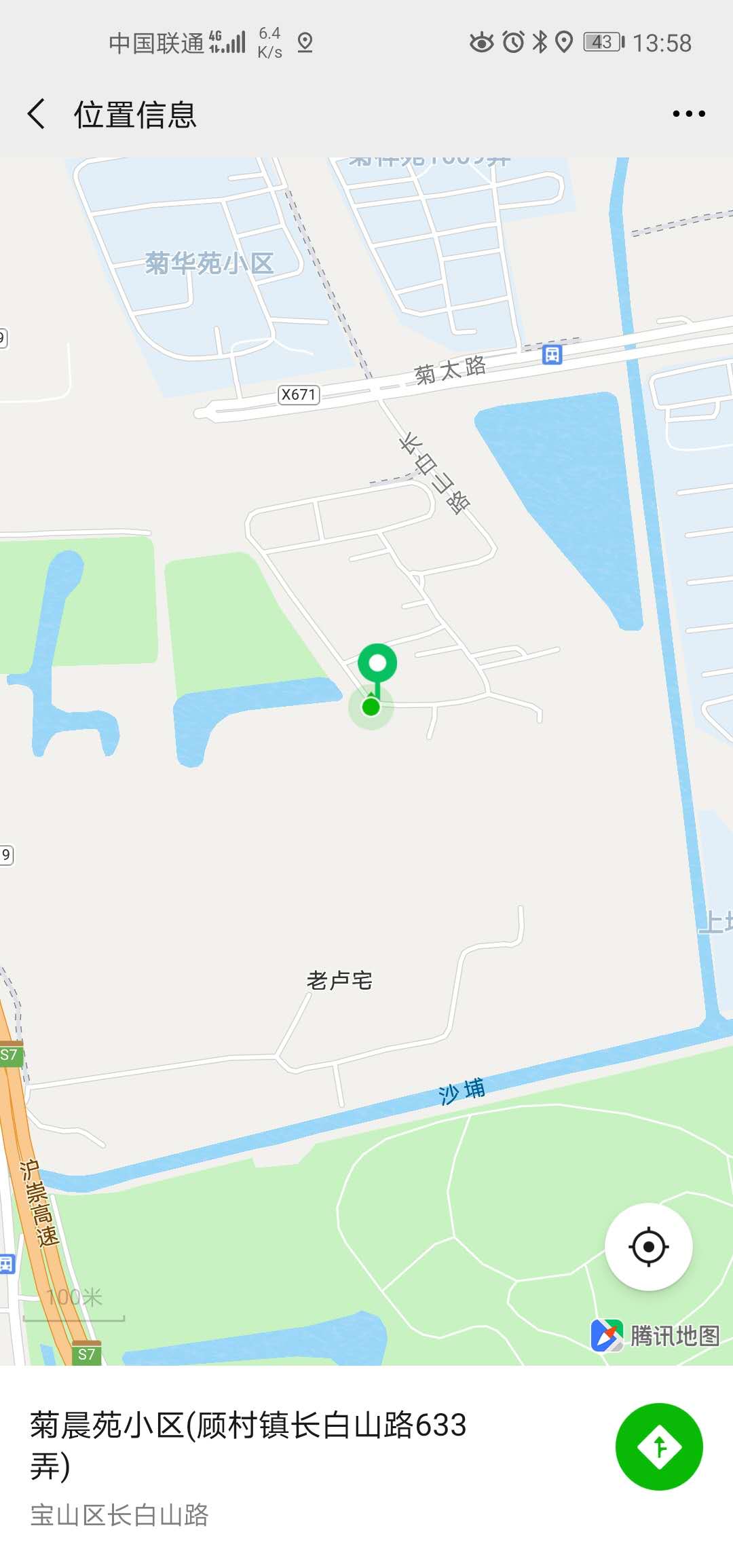This screenshot has height=1568, width=733.
Task: Go back from the 位置信息 screen
Action: point(37,113)
